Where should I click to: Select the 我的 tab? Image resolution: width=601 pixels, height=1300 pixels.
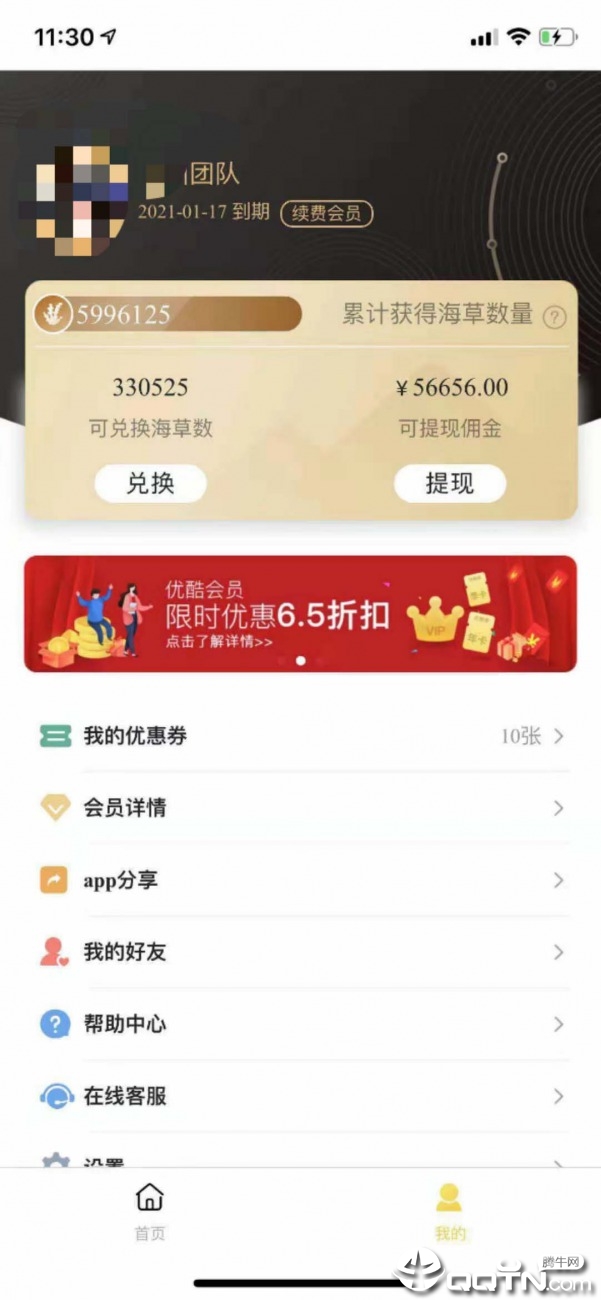click(x=450, y=1210)
